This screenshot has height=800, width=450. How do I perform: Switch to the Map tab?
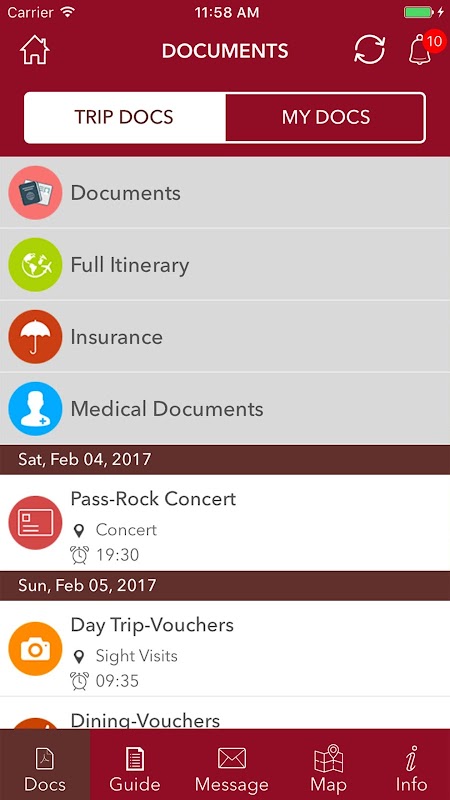point(329,765)
